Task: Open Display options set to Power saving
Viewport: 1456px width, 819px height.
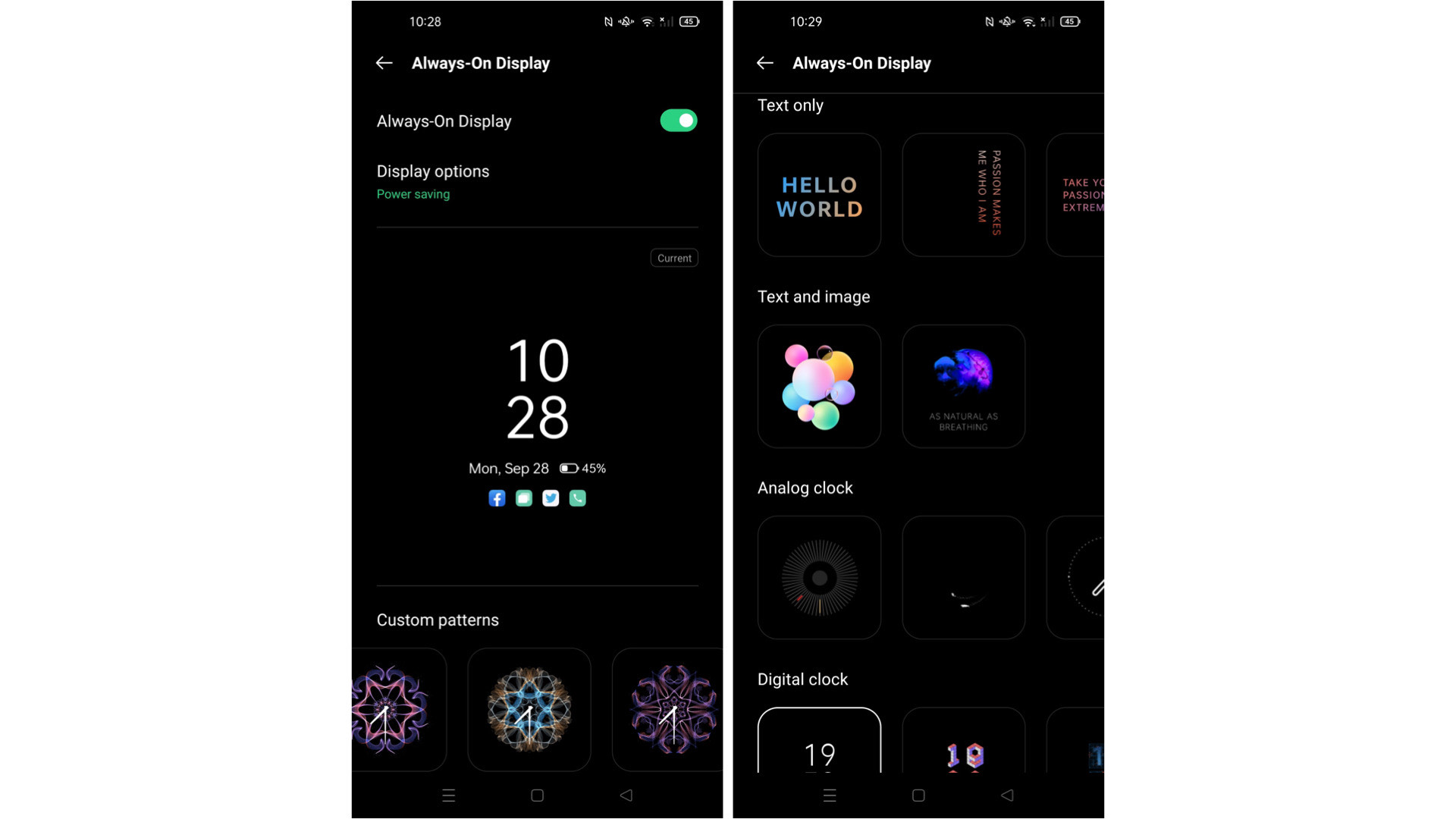Action: [x=432, y=181]
